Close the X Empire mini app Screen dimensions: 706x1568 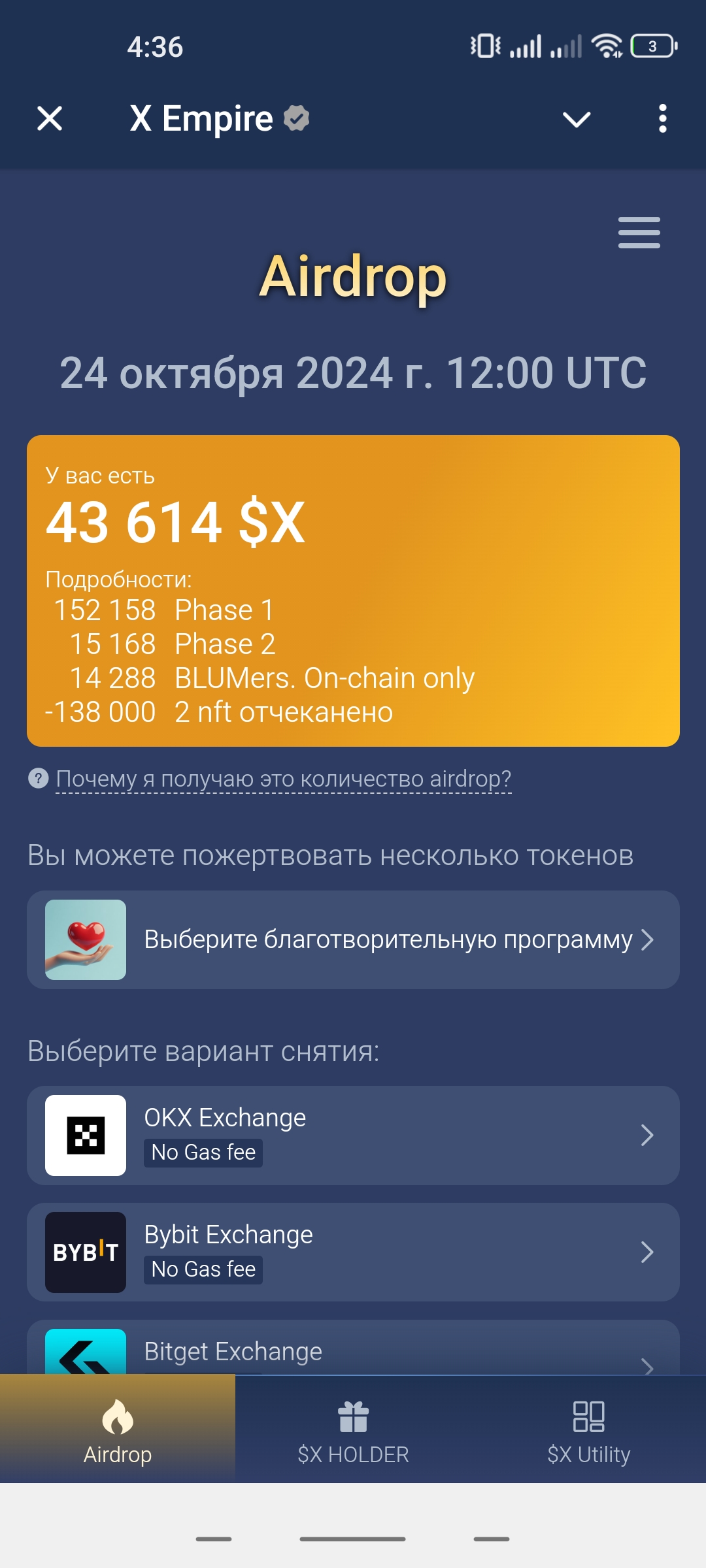[x=50, y=119]
